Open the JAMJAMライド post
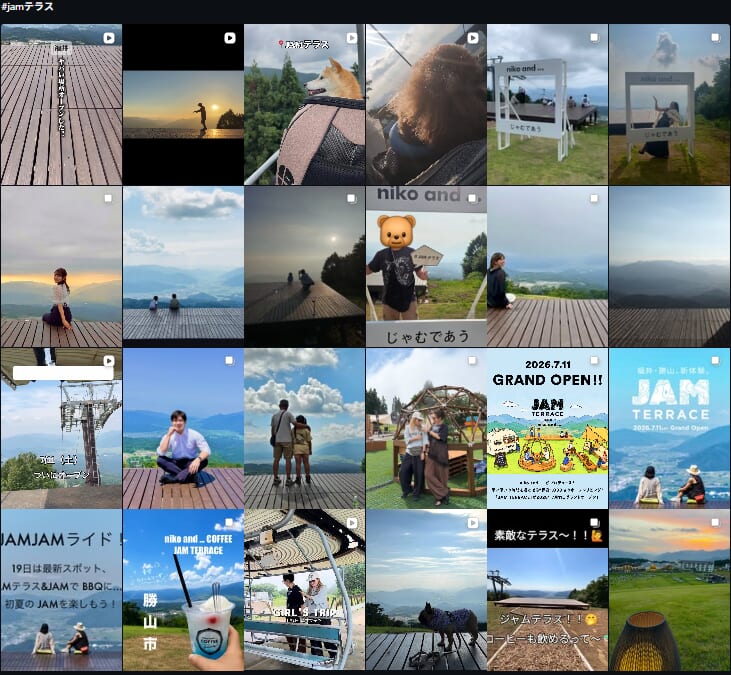Viewport: 731px width, 675px height. 62,590
